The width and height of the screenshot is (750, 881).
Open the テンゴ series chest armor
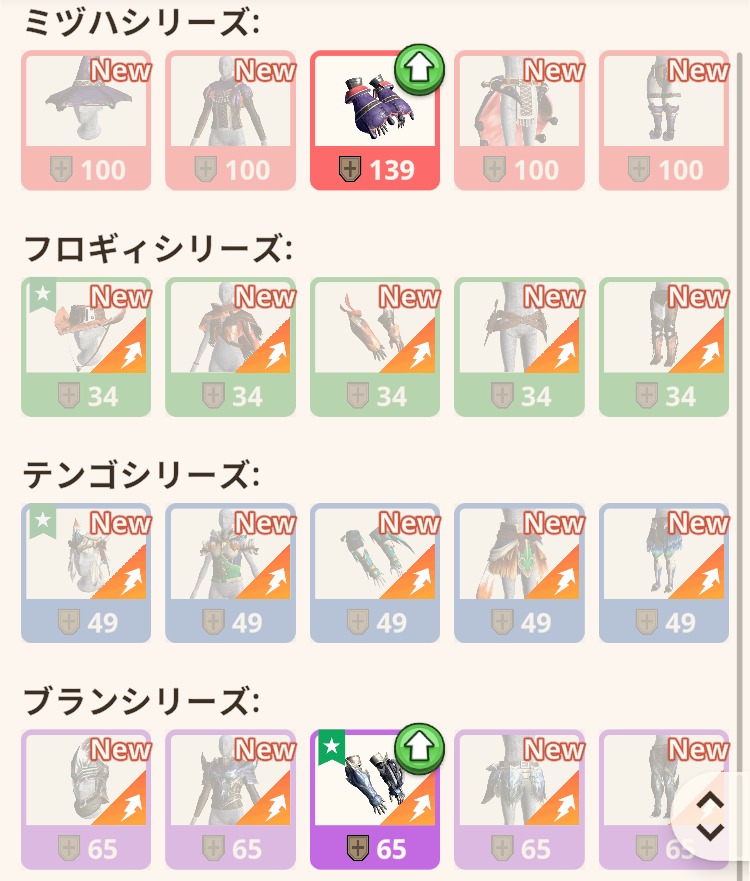(230, 572)
